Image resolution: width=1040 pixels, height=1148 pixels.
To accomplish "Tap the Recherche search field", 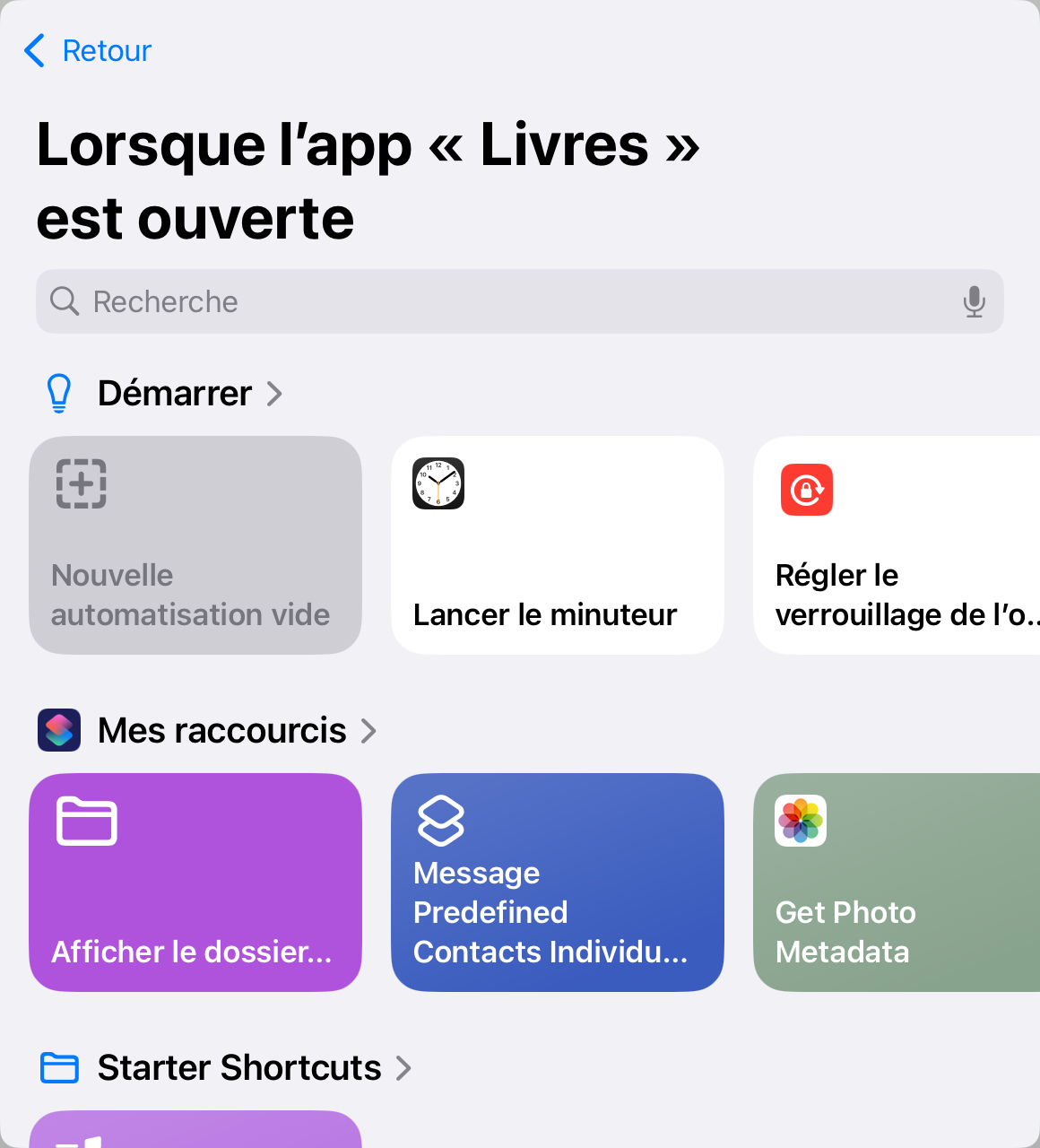I will [x=502, y=301].
